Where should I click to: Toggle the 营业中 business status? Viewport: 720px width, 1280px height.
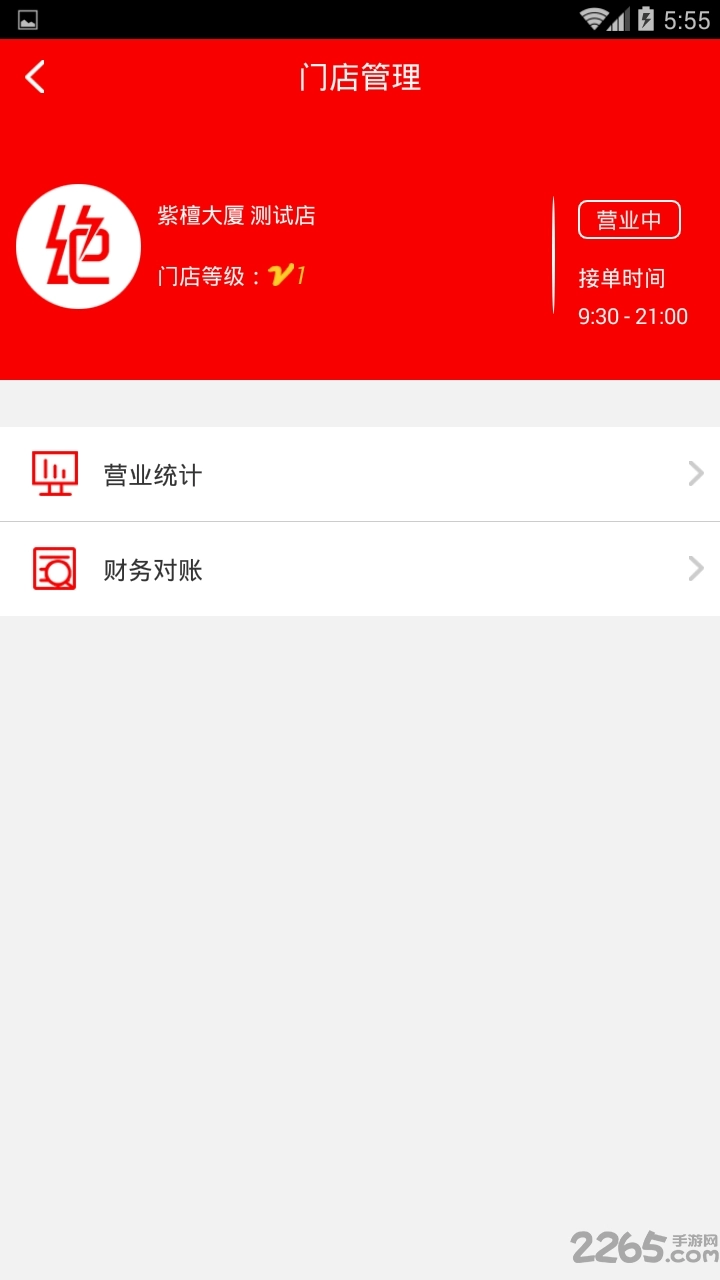pos(629,219)
